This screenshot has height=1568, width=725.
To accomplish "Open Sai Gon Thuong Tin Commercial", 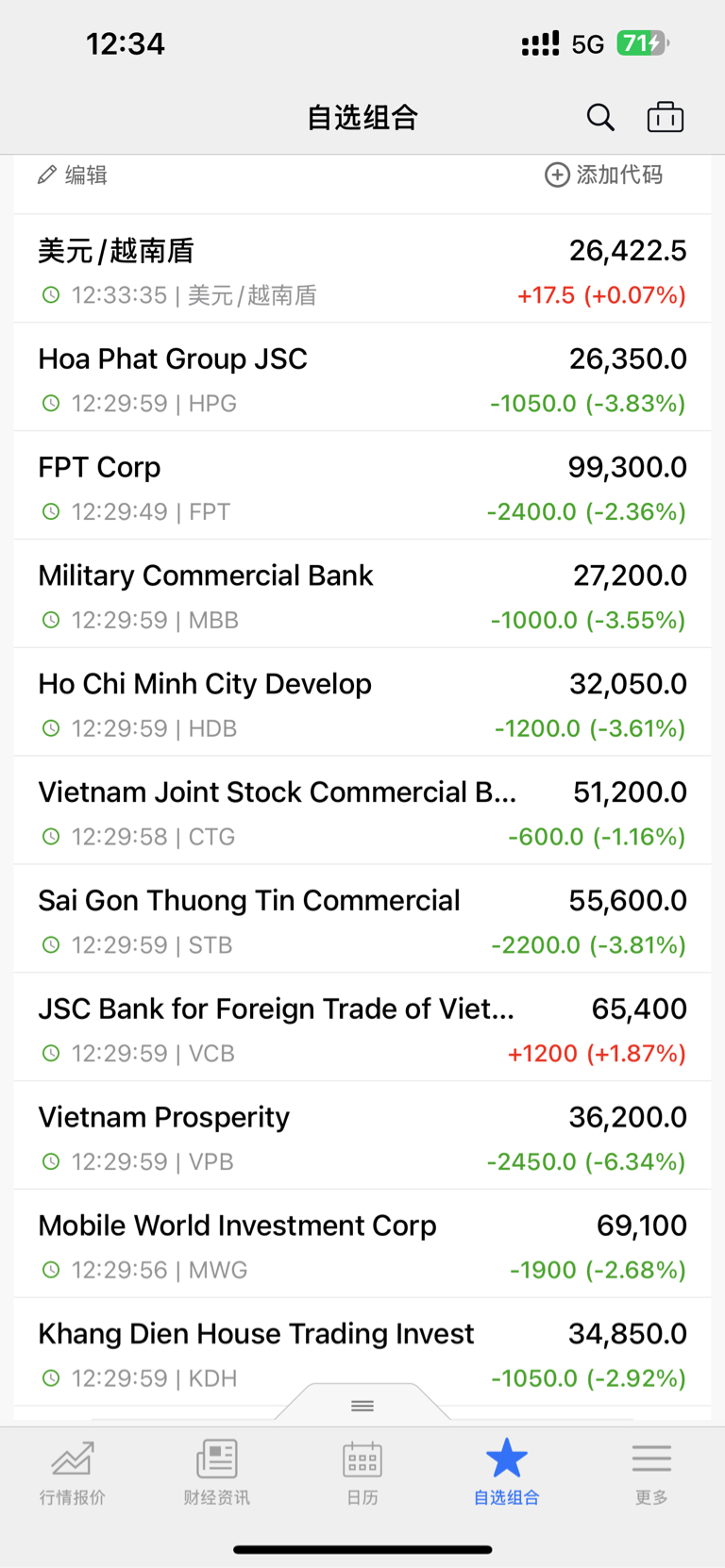I will point(362,920).
